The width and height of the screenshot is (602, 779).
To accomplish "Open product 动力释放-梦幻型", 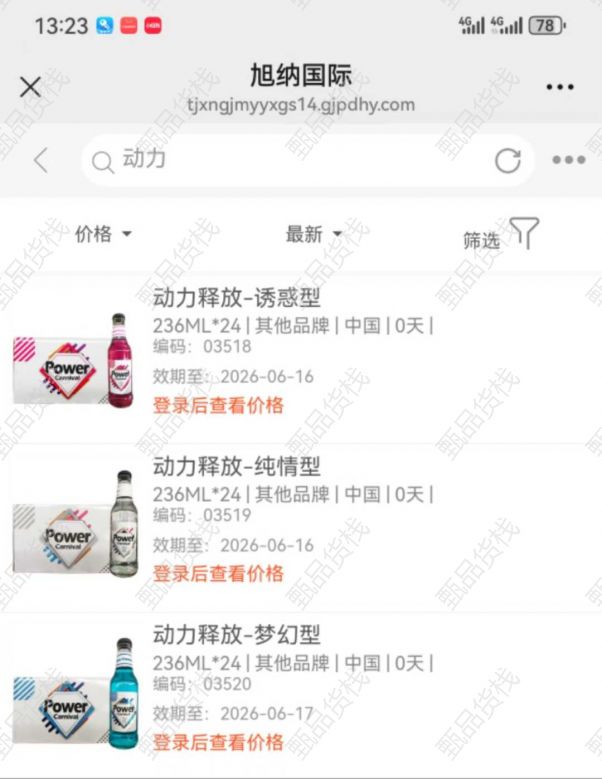I will [x=236, y=635].
